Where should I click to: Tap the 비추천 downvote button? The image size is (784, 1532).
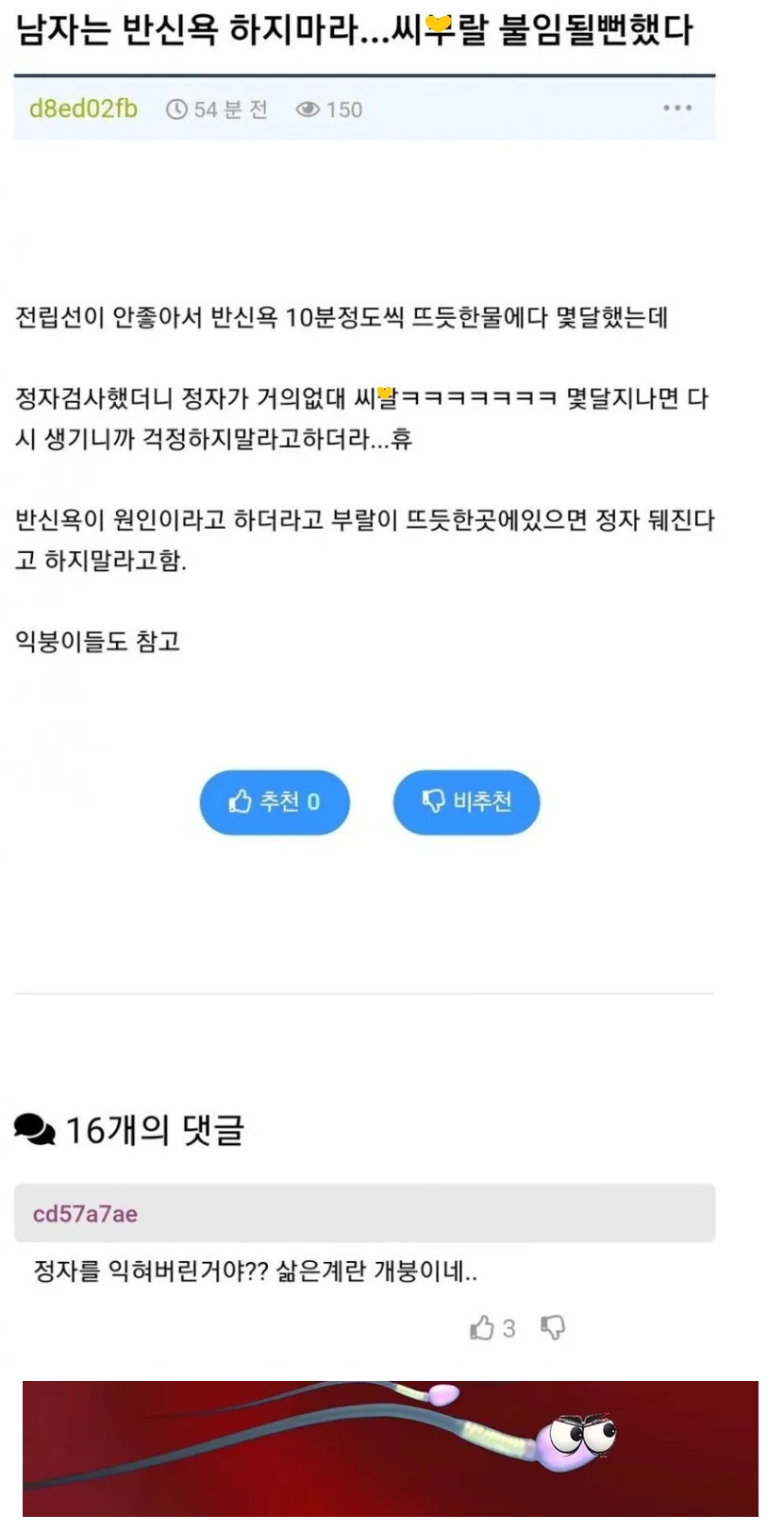pyautogui.click(x=466, y=802)
